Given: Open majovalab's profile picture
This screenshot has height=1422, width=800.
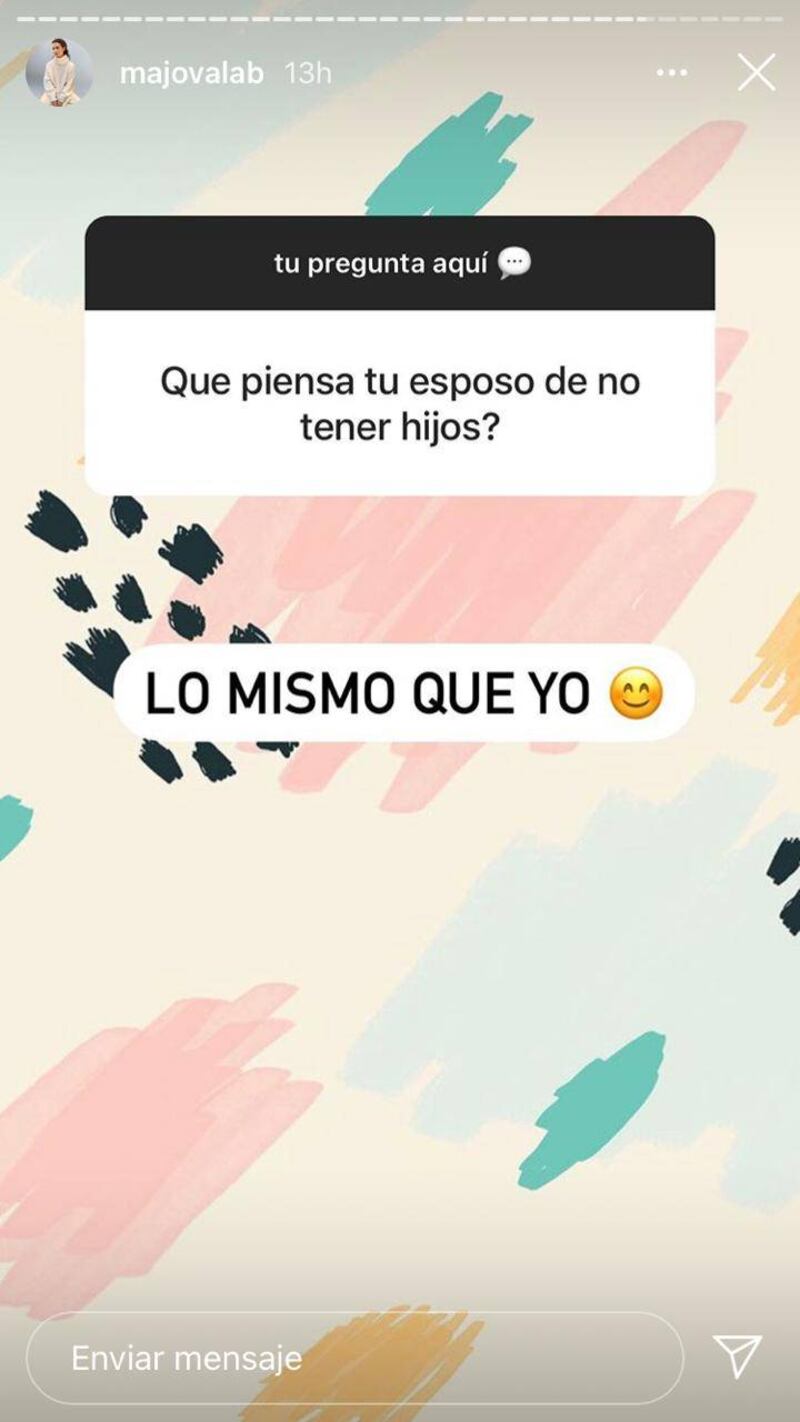Looking at the screenshot, I should click(59, 73).
